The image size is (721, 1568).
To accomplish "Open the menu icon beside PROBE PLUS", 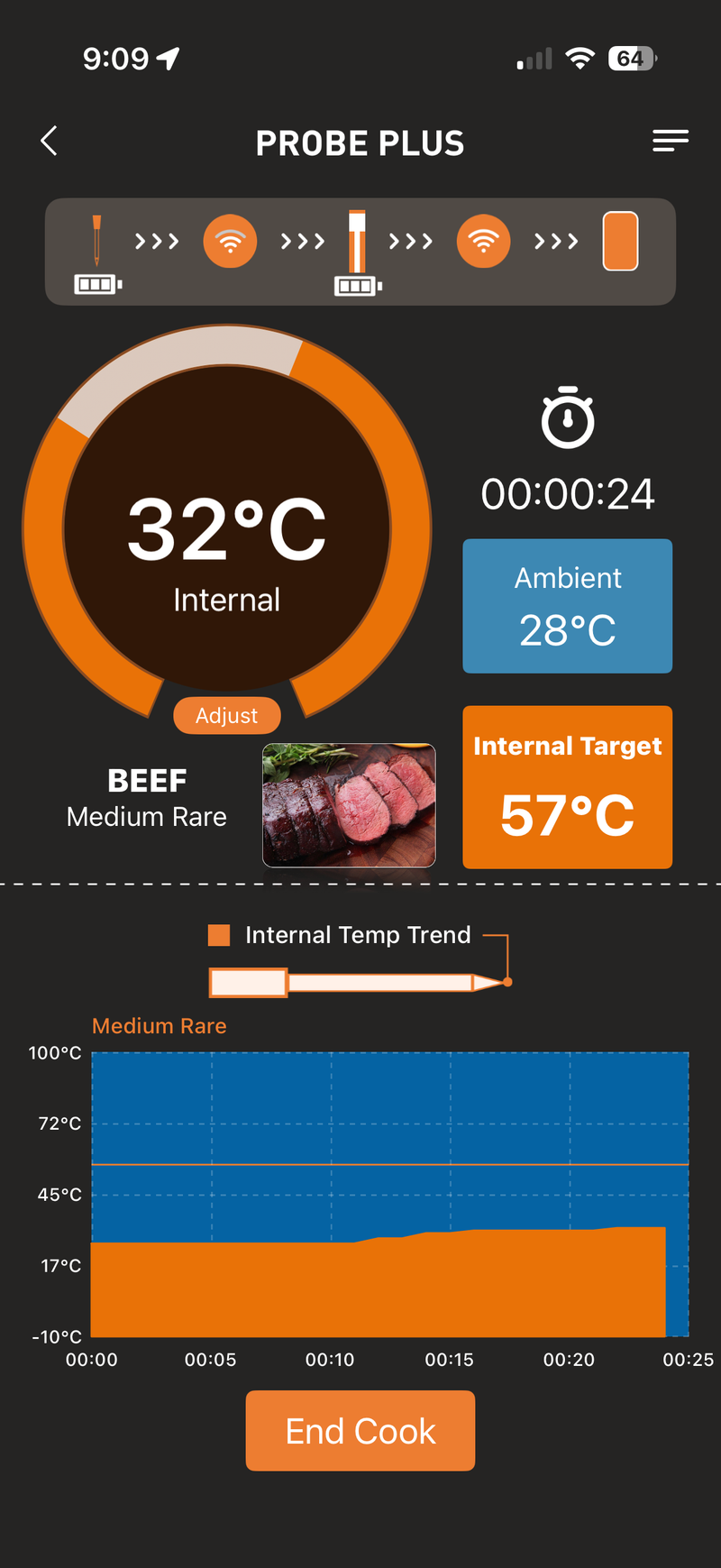I will [x=670, y=141].
